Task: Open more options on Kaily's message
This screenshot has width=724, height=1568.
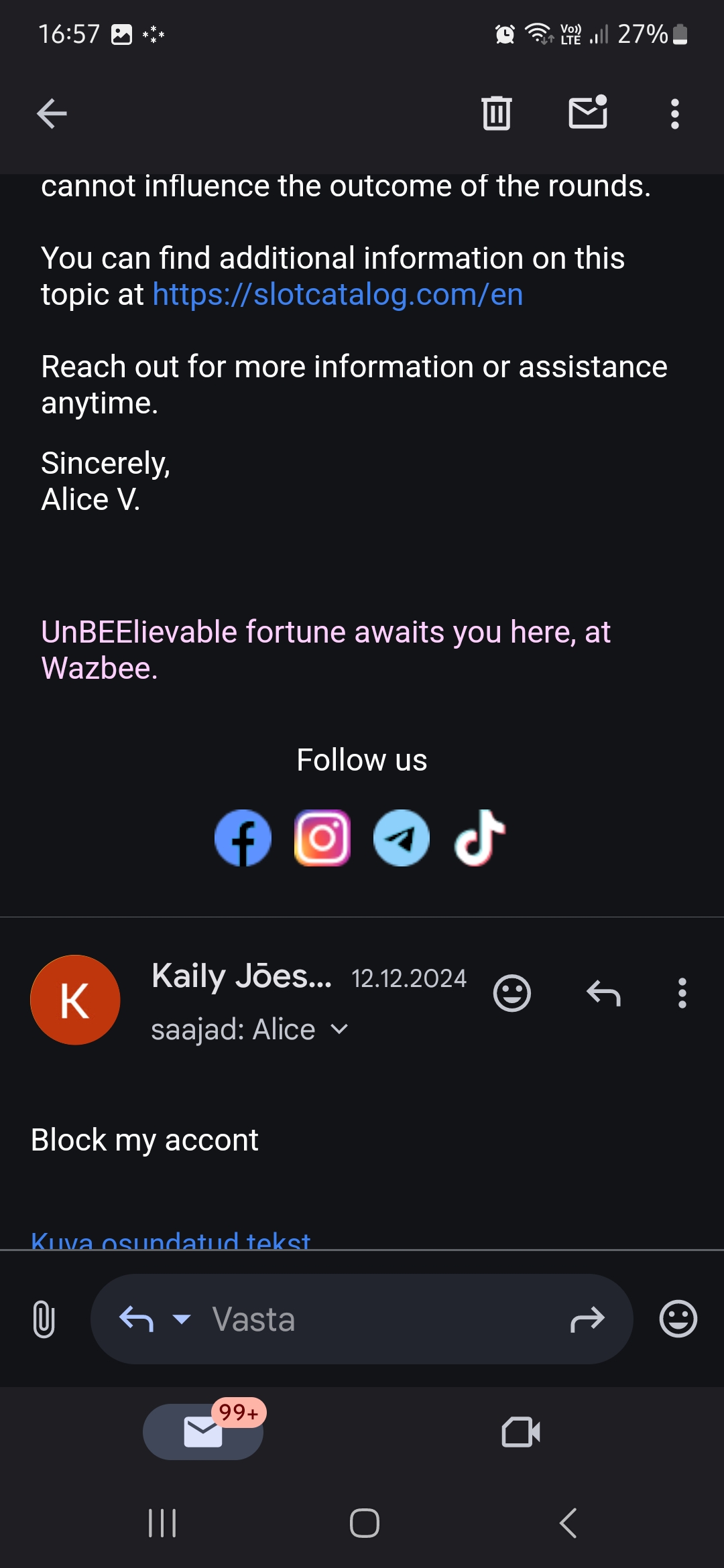Action: click(x=682, y=993)
